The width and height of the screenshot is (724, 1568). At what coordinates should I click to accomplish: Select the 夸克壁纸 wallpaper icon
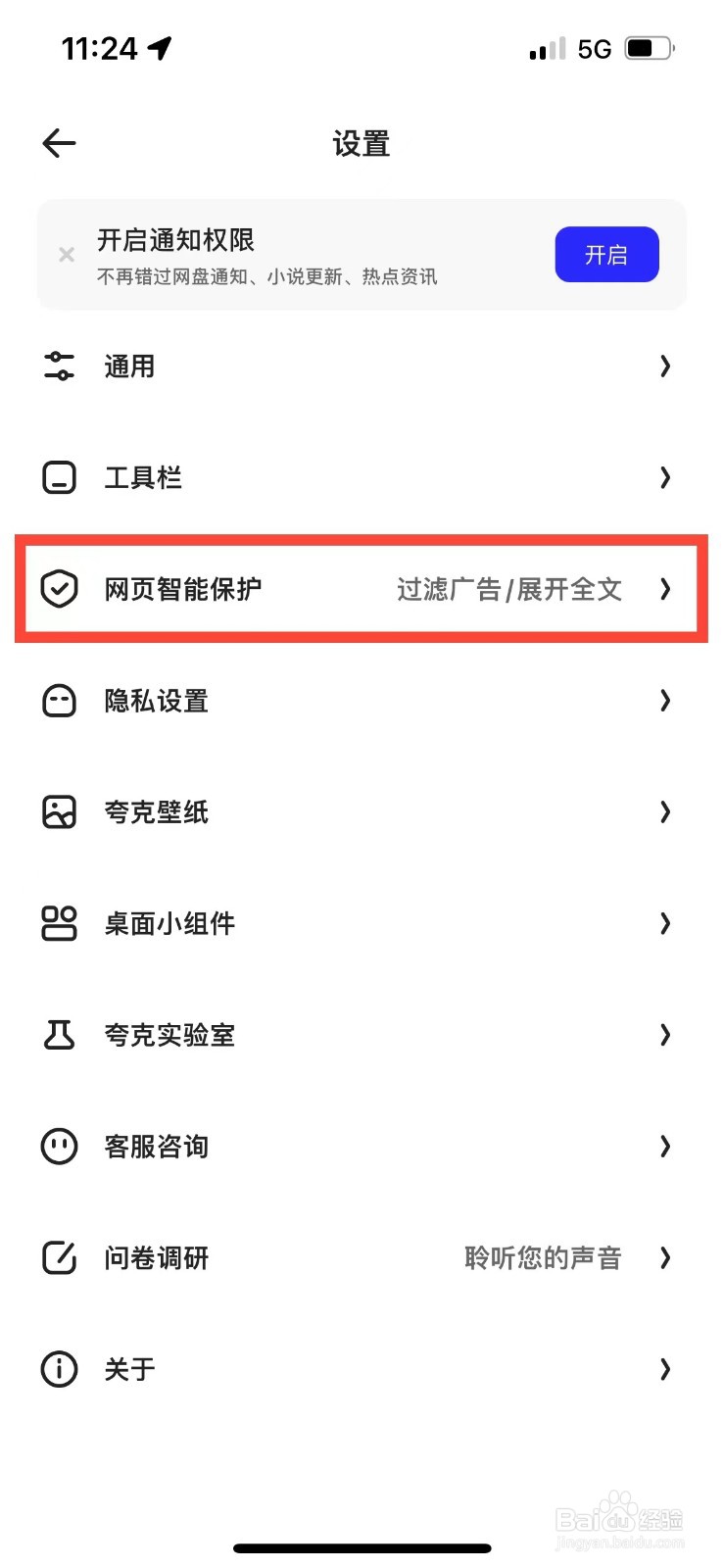(59, 811)
